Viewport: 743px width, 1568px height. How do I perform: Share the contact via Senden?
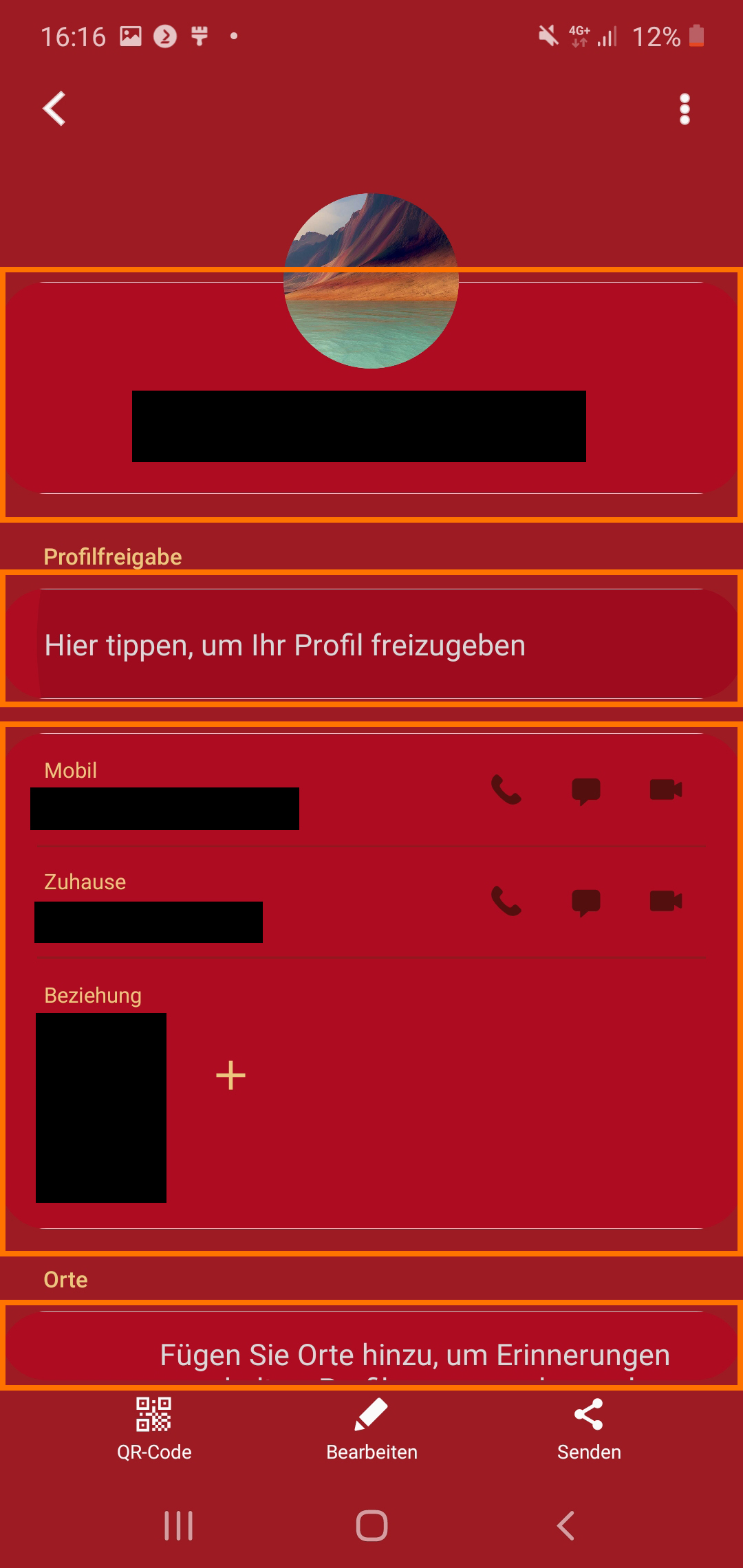pos(589,1428)
